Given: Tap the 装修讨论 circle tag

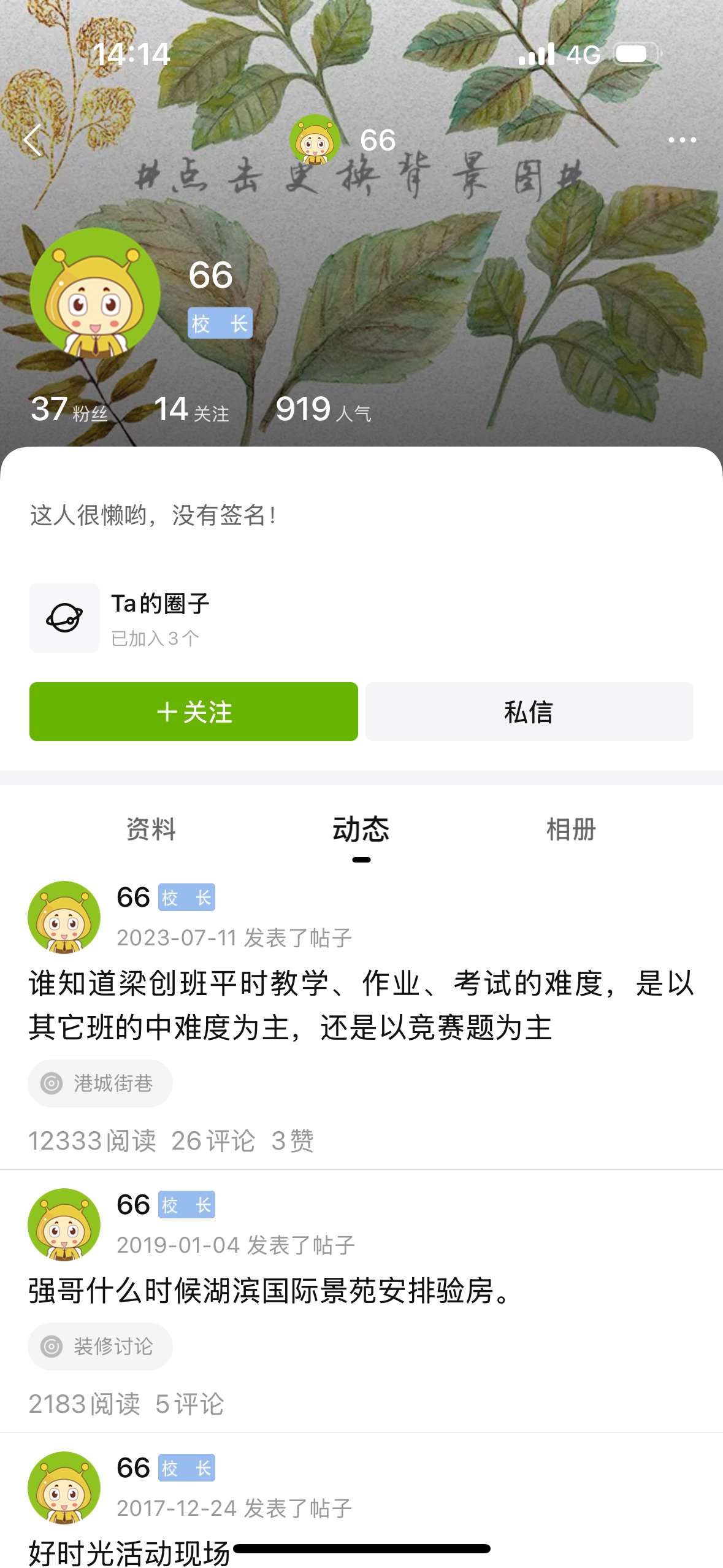Looking at the screenshot, I should point(101,1347).
